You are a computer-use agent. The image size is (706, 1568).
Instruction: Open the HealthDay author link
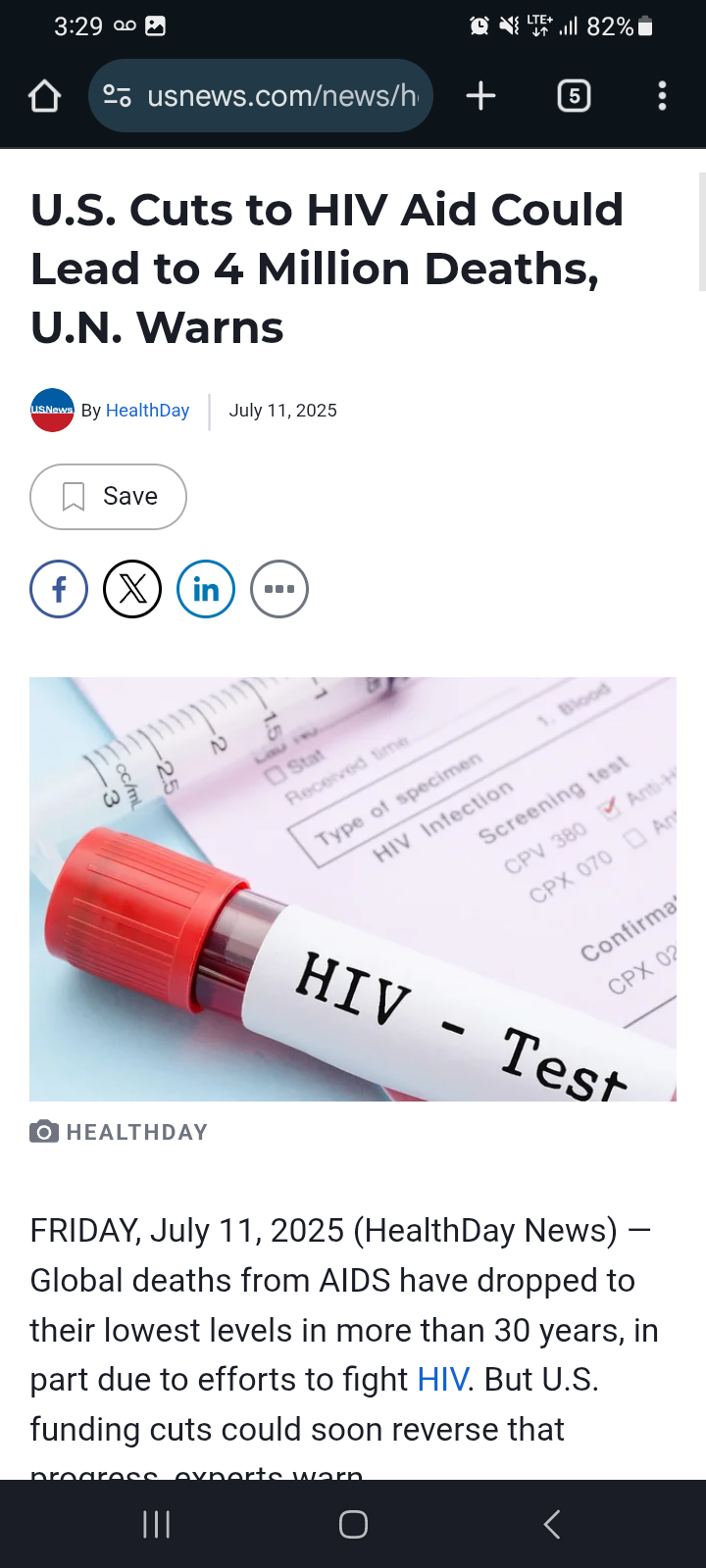point(147,411)
